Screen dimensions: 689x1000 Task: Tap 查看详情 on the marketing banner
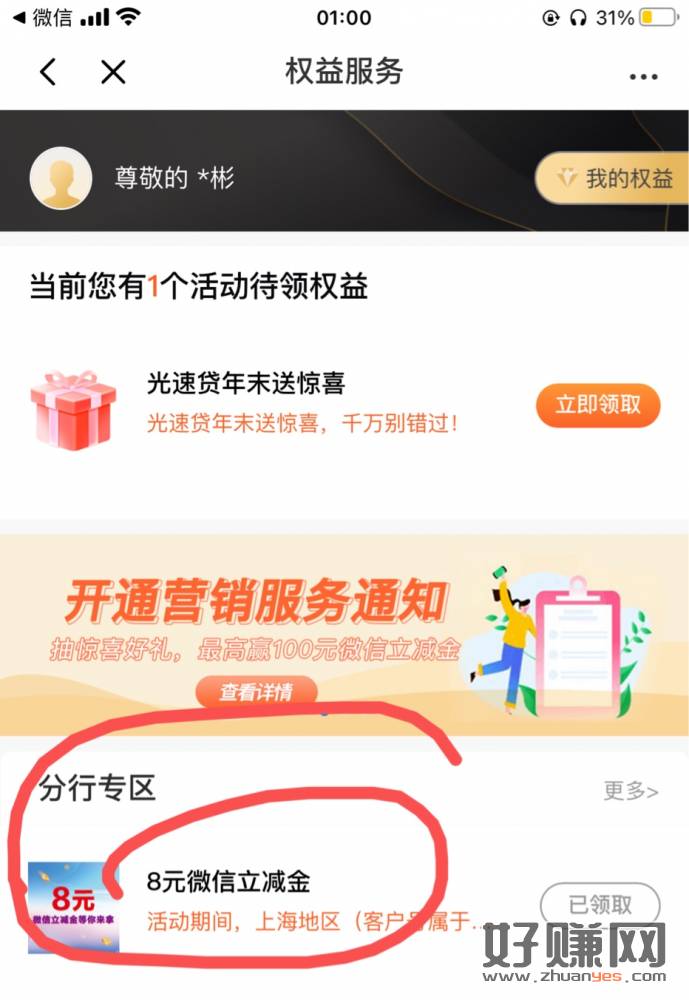256,691
